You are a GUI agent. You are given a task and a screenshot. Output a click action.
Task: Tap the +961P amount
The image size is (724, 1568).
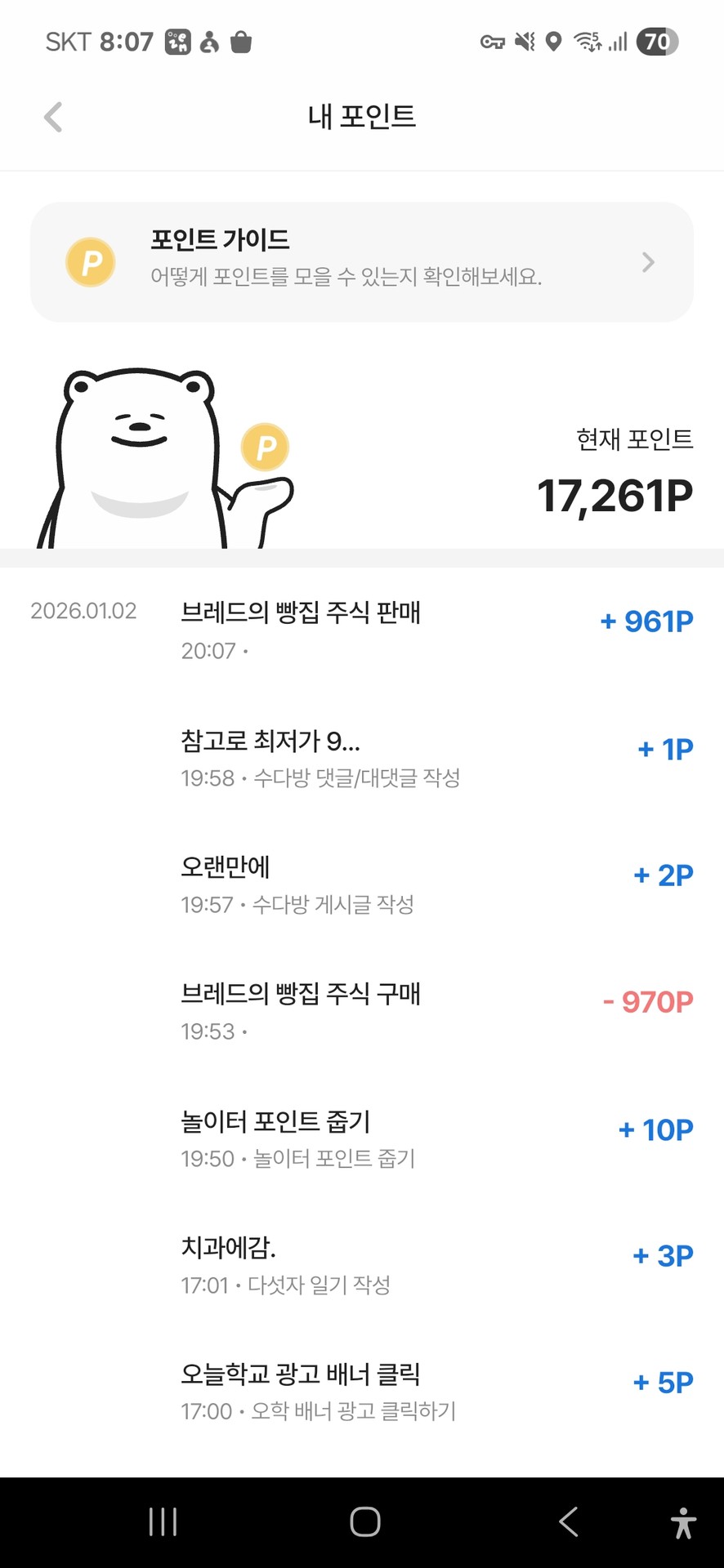click(645, 621)
